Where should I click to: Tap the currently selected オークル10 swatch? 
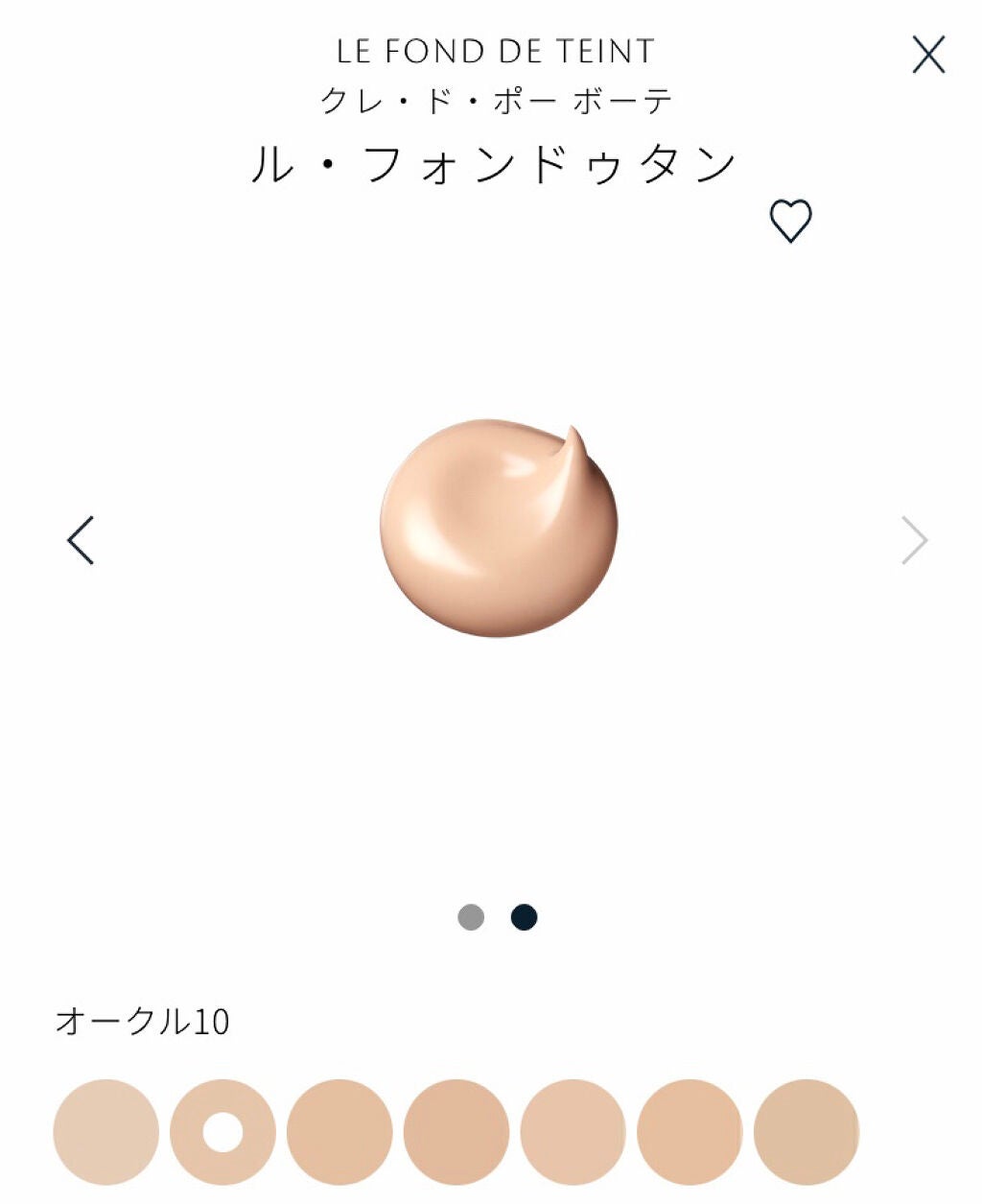[222, 1132]
